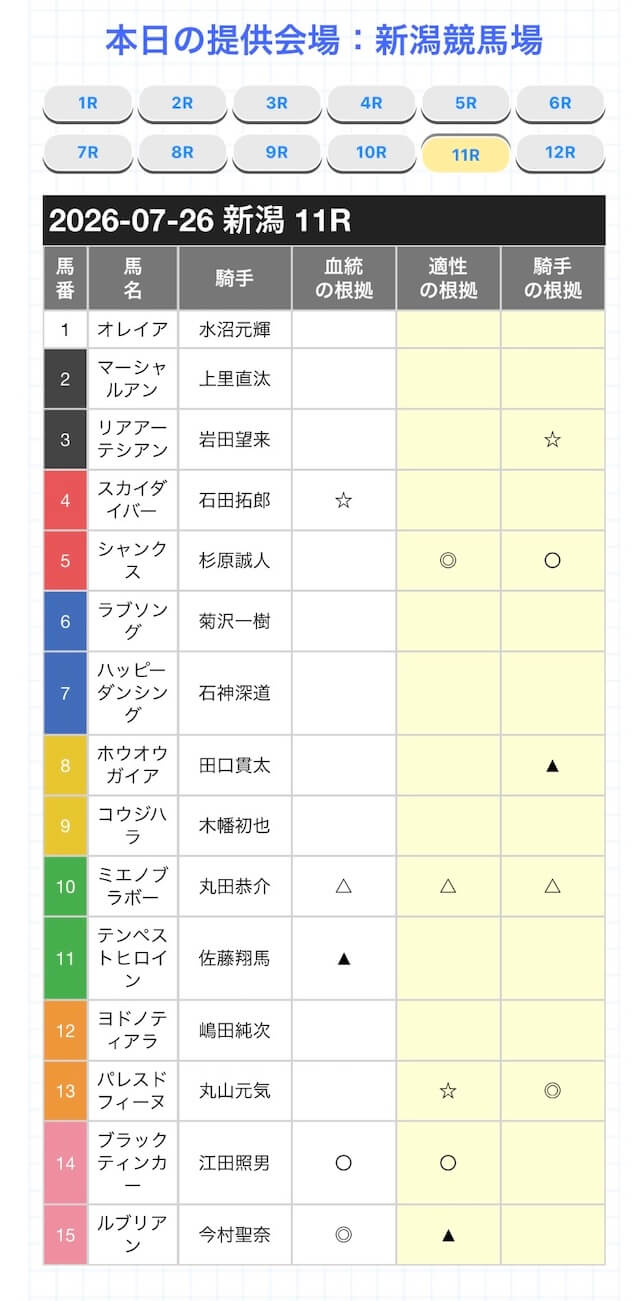This screenshot has width=640, height=1301.
Task: Open the 3R race table
Action: [277, 103]
